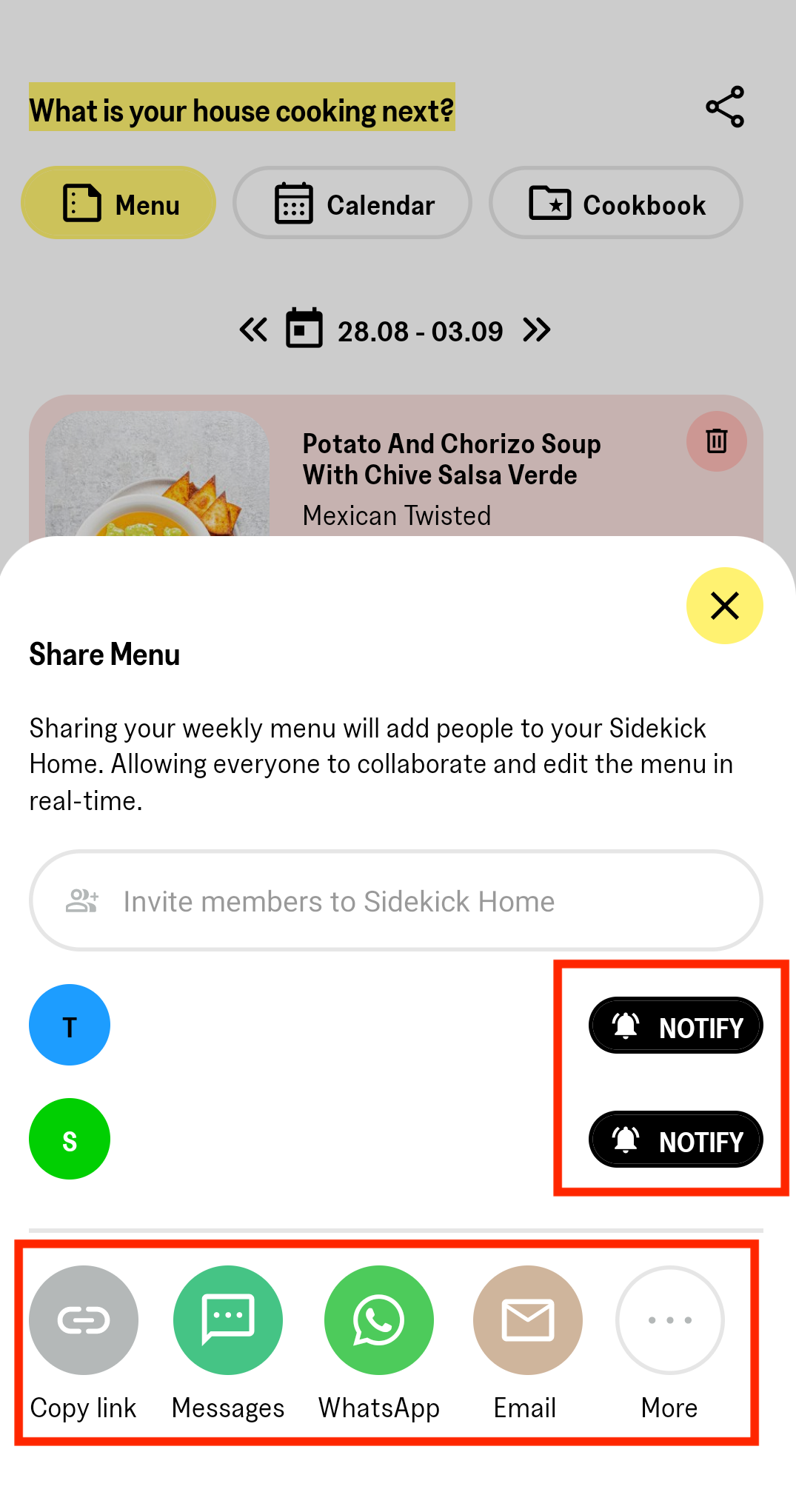Open the Cookbook tab
This screenshot has height=1512, width=796.
(615, 204)
